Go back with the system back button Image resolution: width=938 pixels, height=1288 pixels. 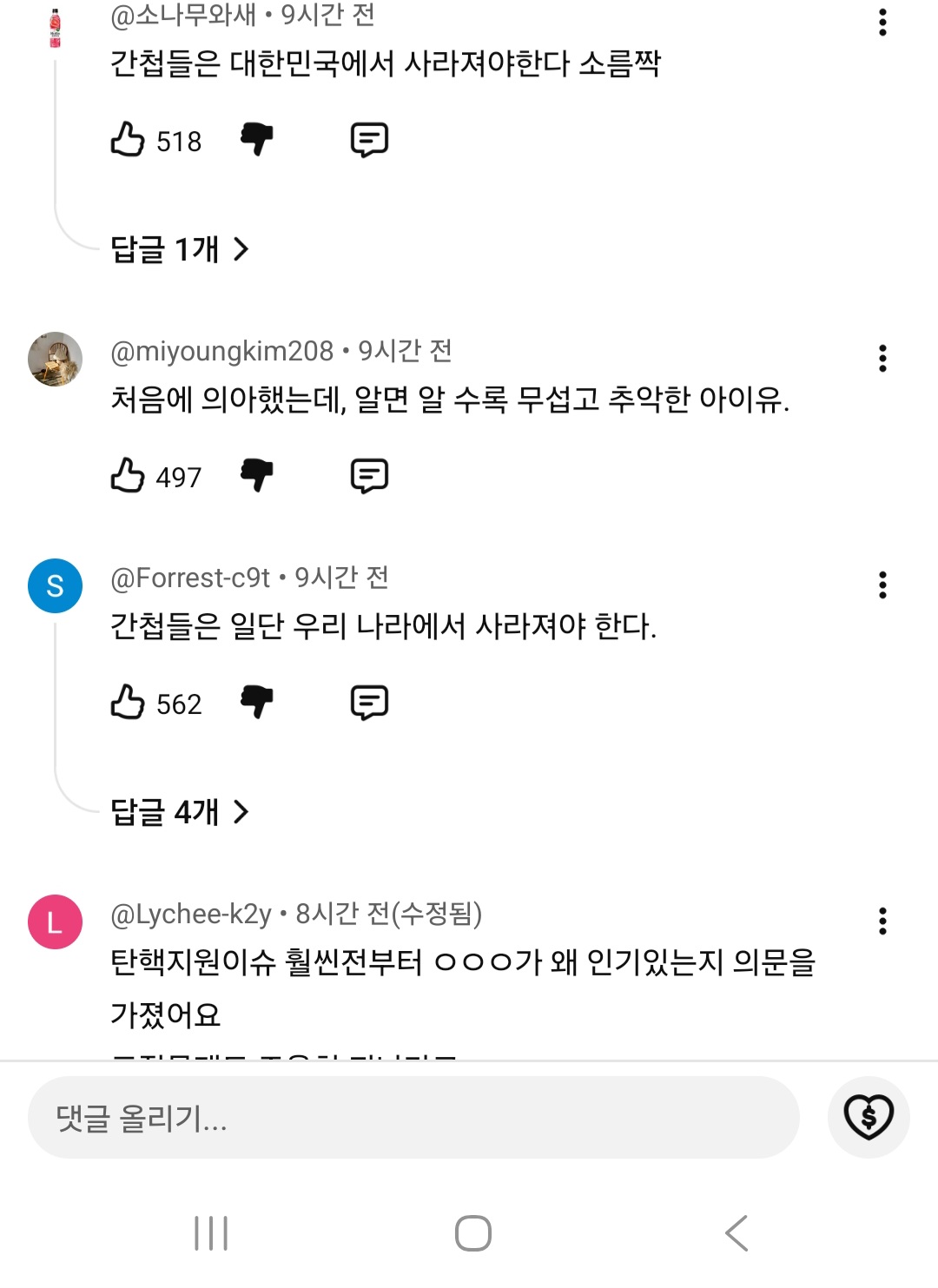pos(737,1232)
